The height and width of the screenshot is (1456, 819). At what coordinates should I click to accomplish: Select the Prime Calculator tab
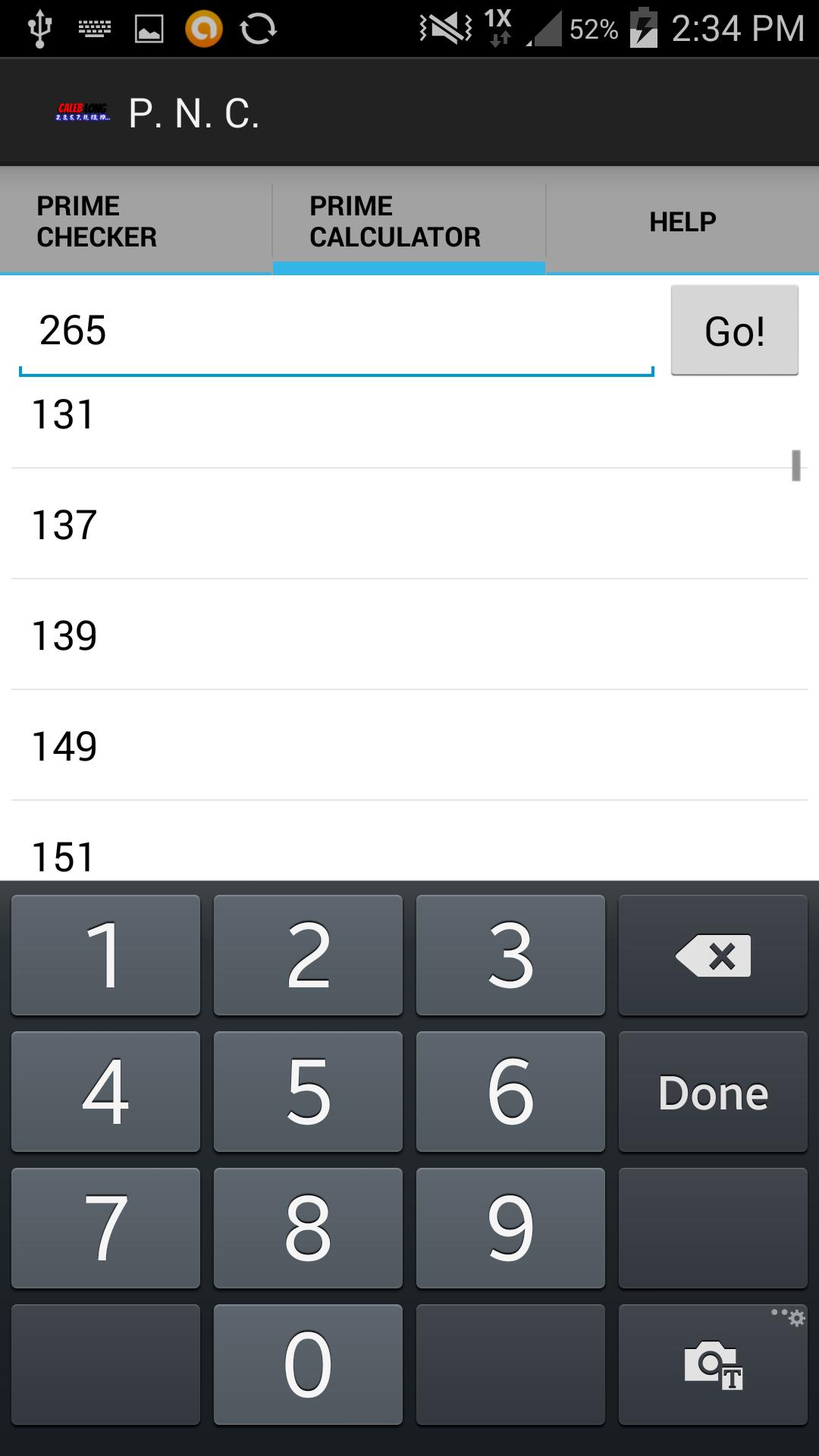pyautogui.click(x=409, y=221)
